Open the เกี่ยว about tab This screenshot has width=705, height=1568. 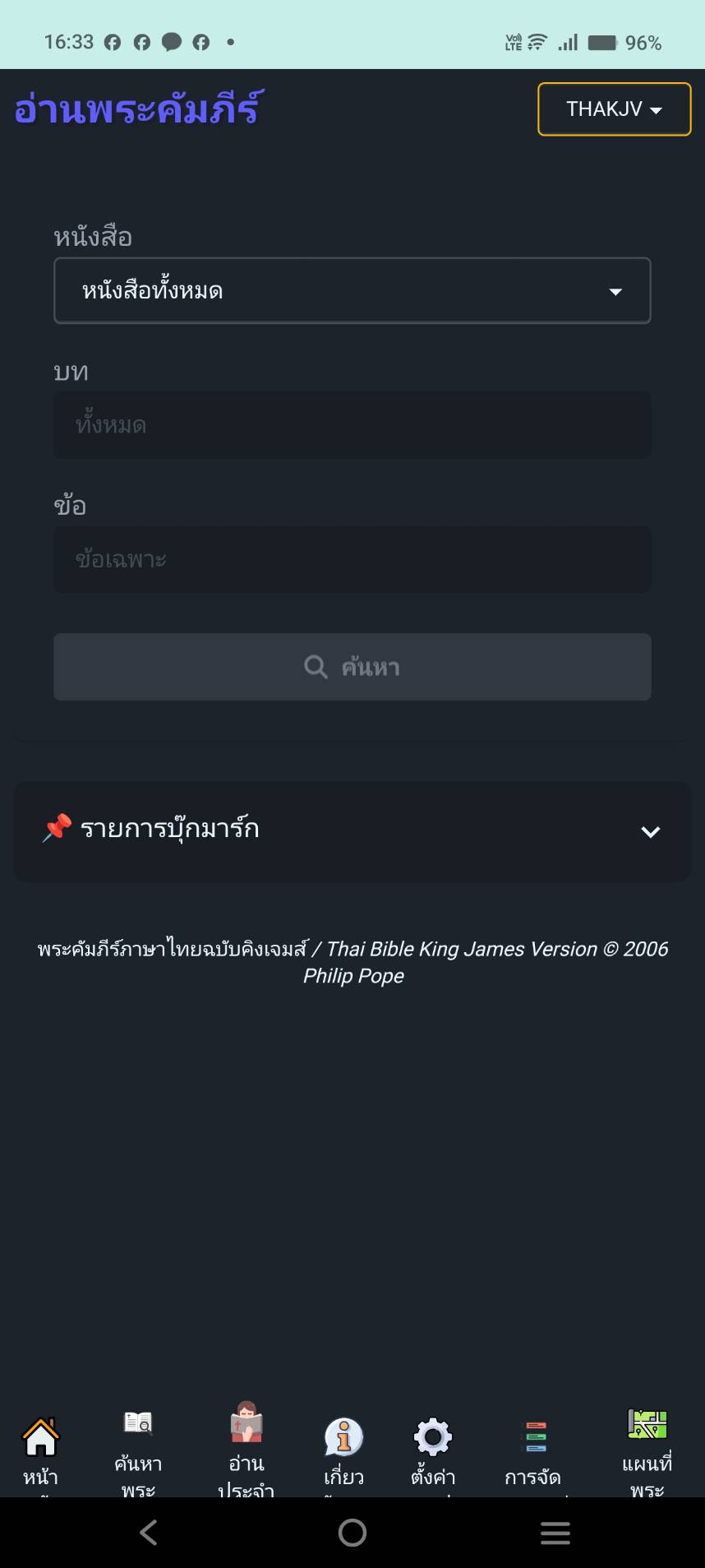pyautogui.click(x=343, y=1451)
